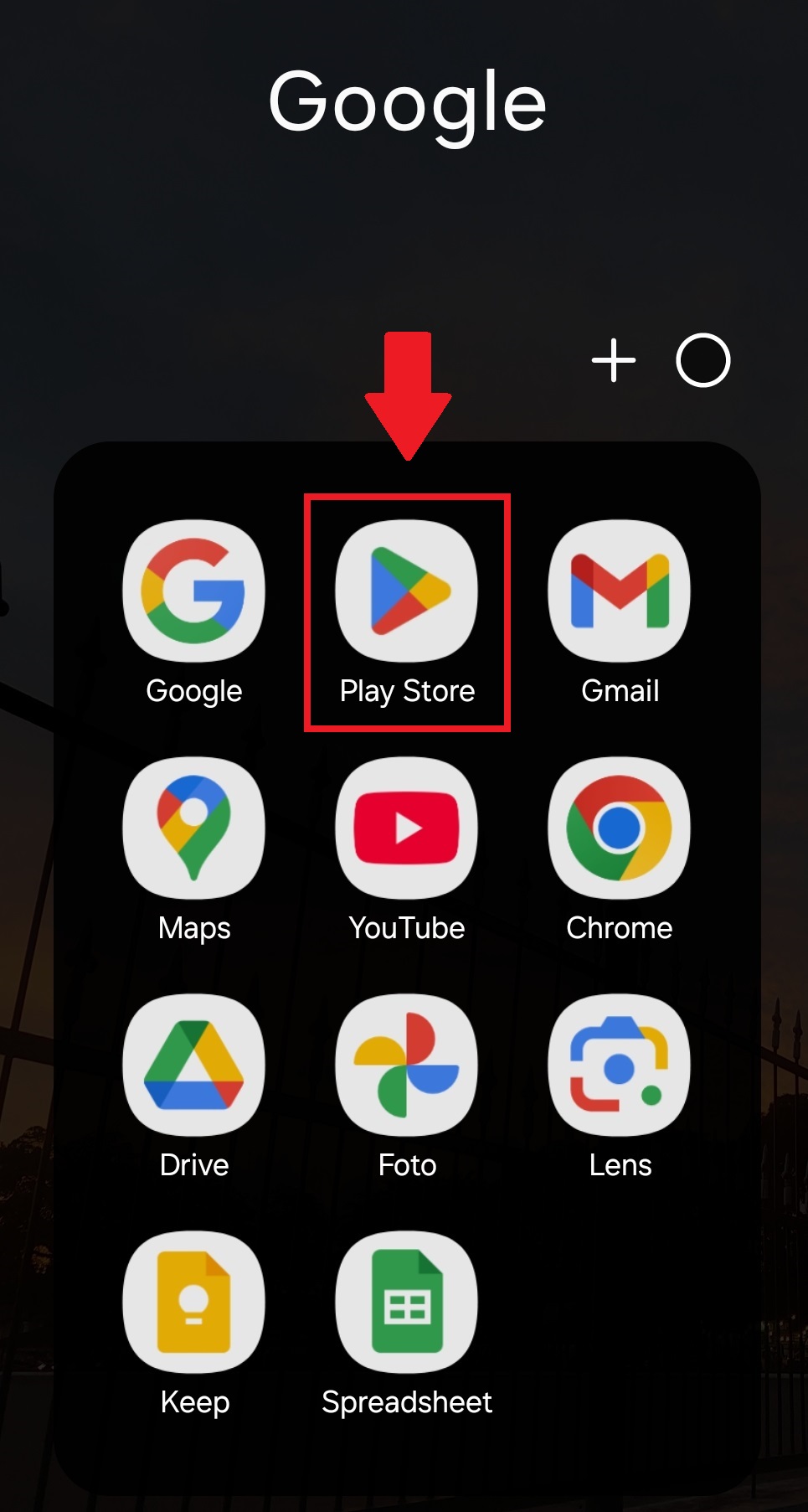Open the Google app
The height and width of the screenshot is (1512, 808).
point(194,591)
